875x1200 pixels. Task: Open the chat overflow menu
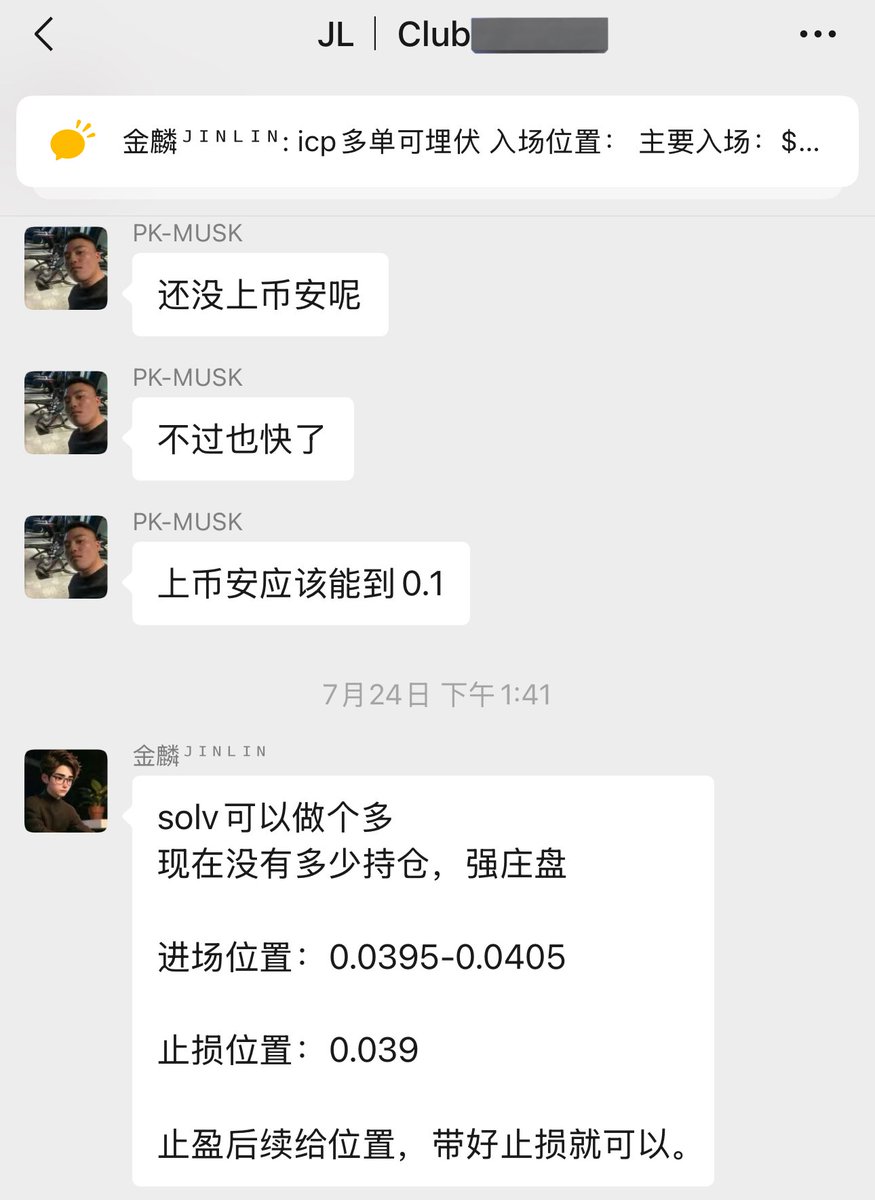point(817,35)
